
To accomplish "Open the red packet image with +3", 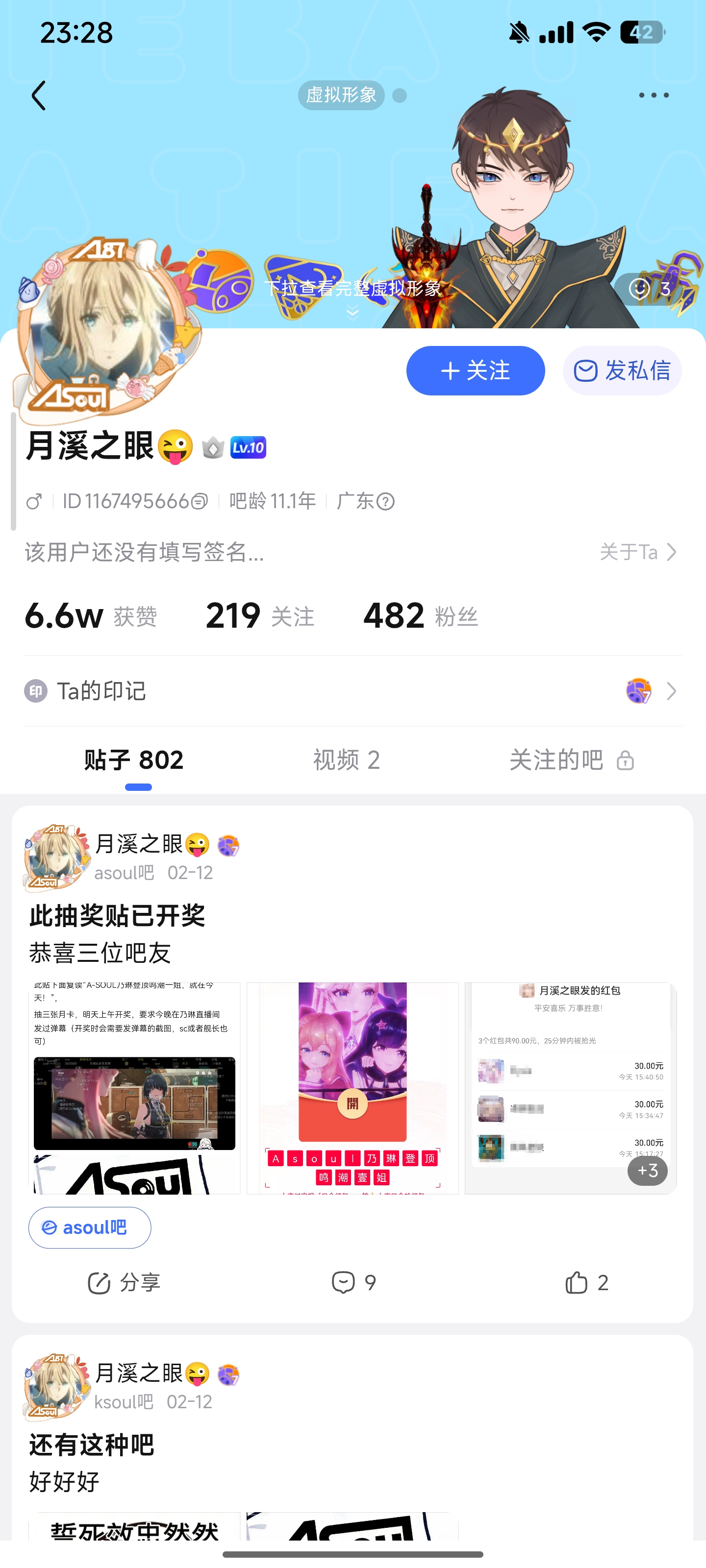I will pos(570,1088).
